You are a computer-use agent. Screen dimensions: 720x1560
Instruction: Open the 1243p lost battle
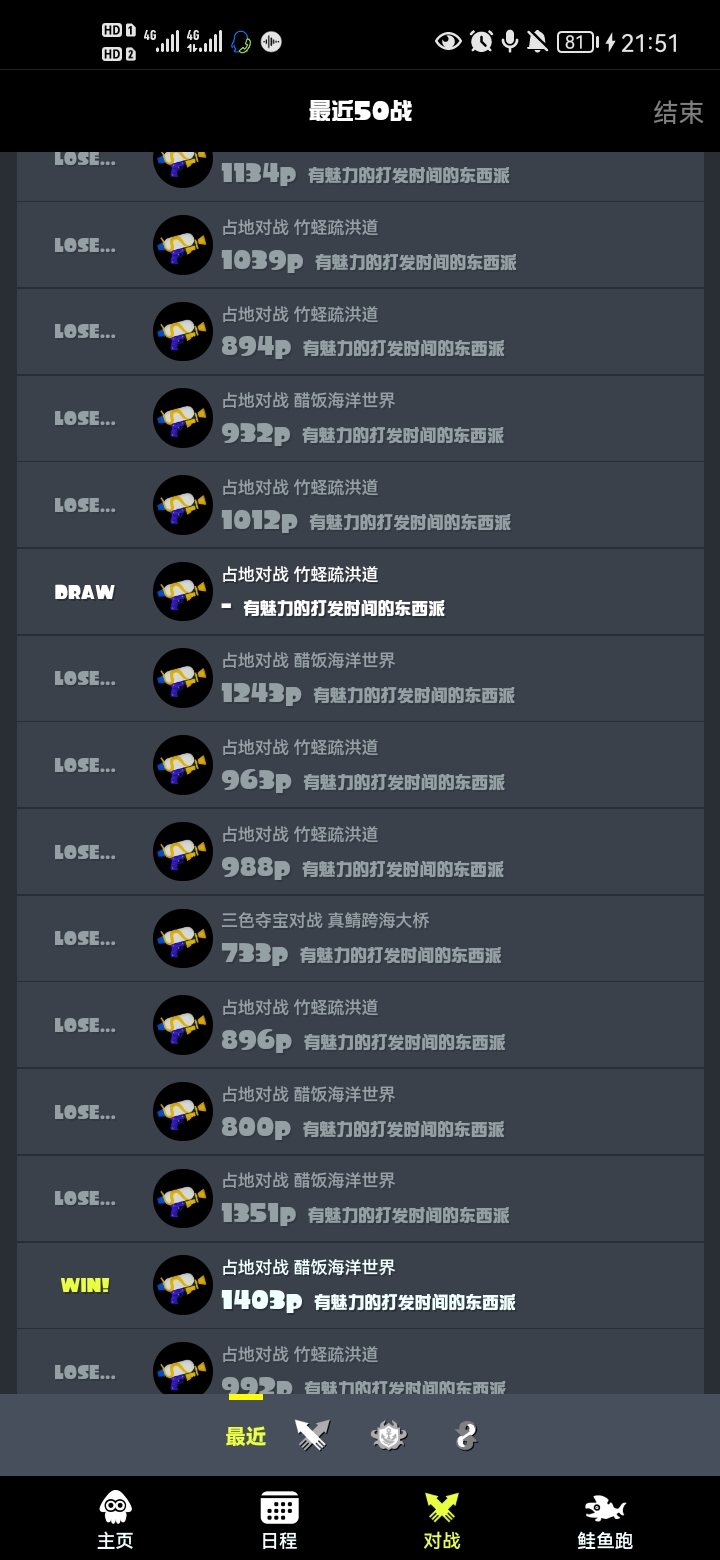[360, 678]
